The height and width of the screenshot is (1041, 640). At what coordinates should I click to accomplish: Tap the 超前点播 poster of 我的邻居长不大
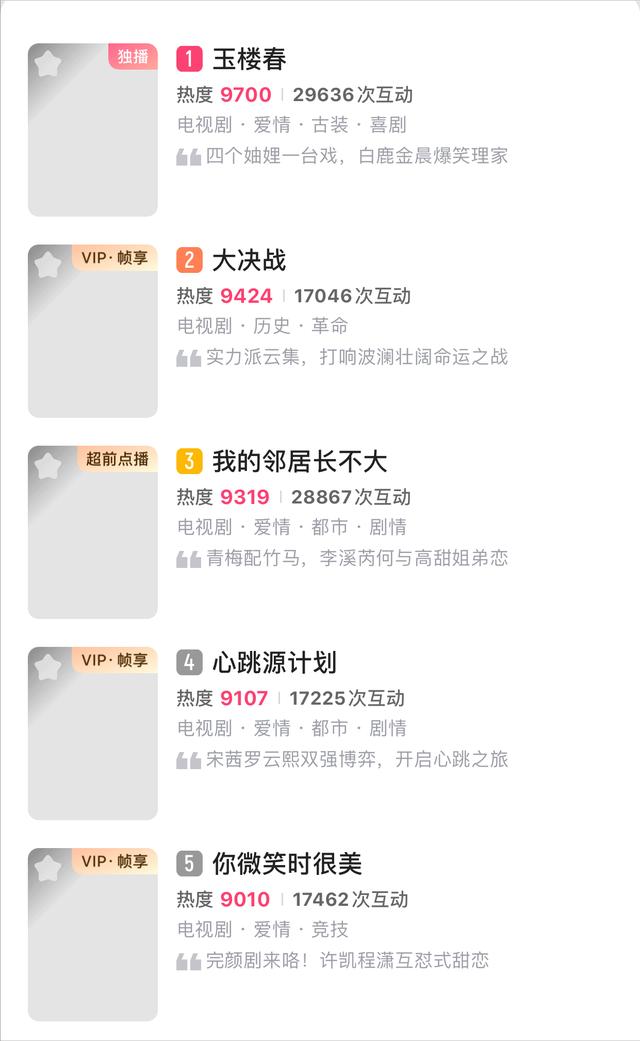click(93, 532)
